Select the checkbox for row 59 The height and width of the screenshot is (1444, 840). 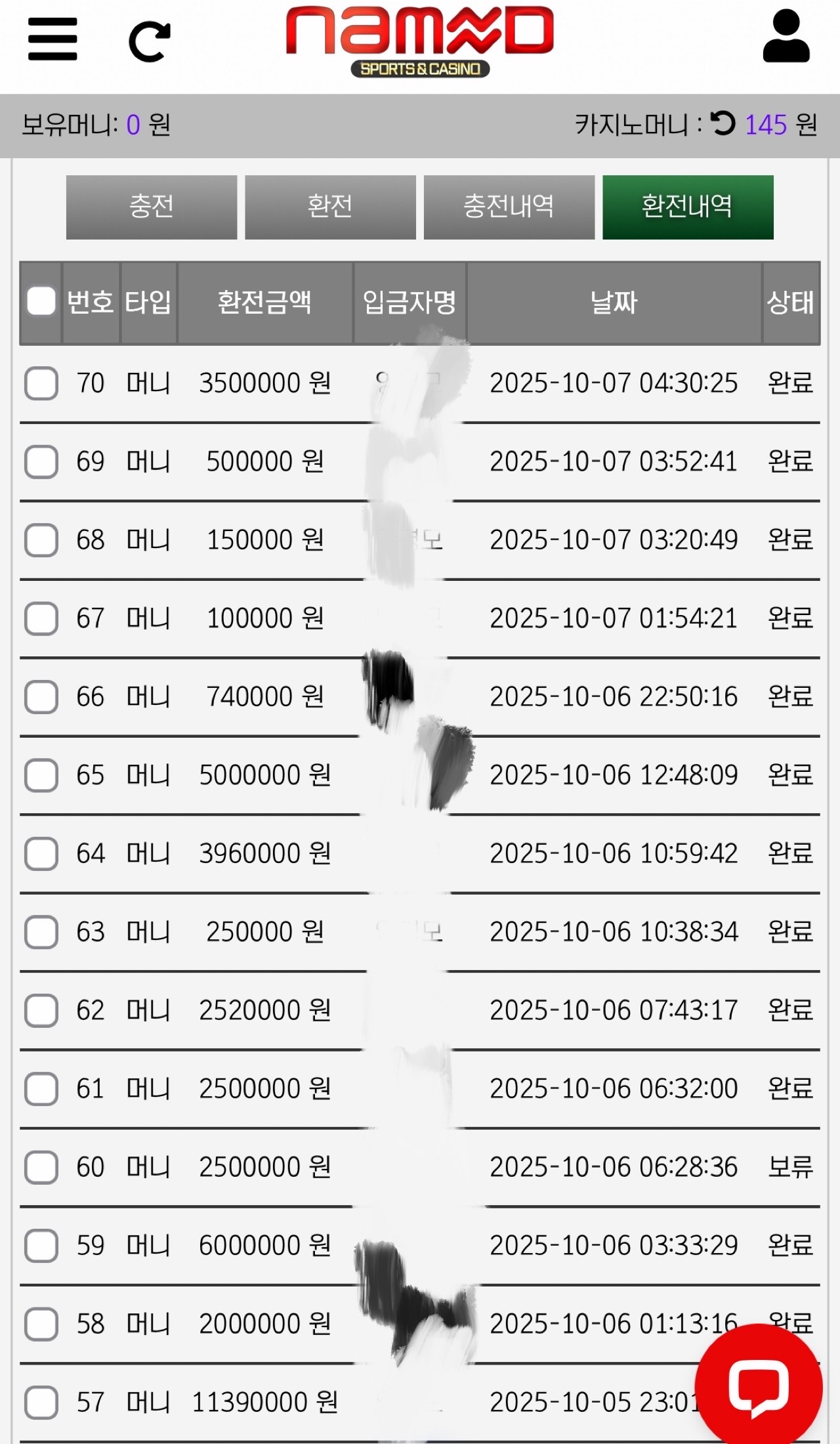pos(41,1245)
